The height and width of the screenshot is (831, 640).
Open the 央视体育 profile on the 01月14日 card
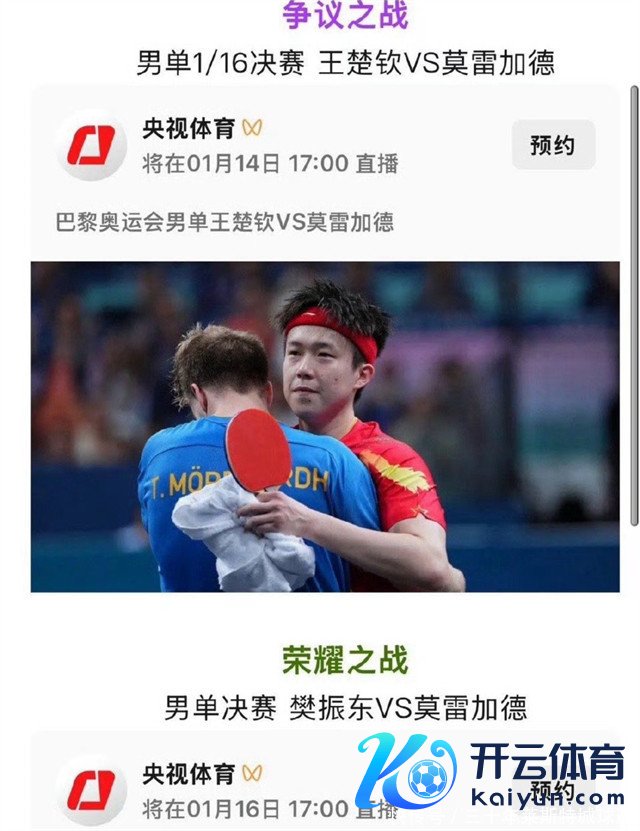coord(91,146)
